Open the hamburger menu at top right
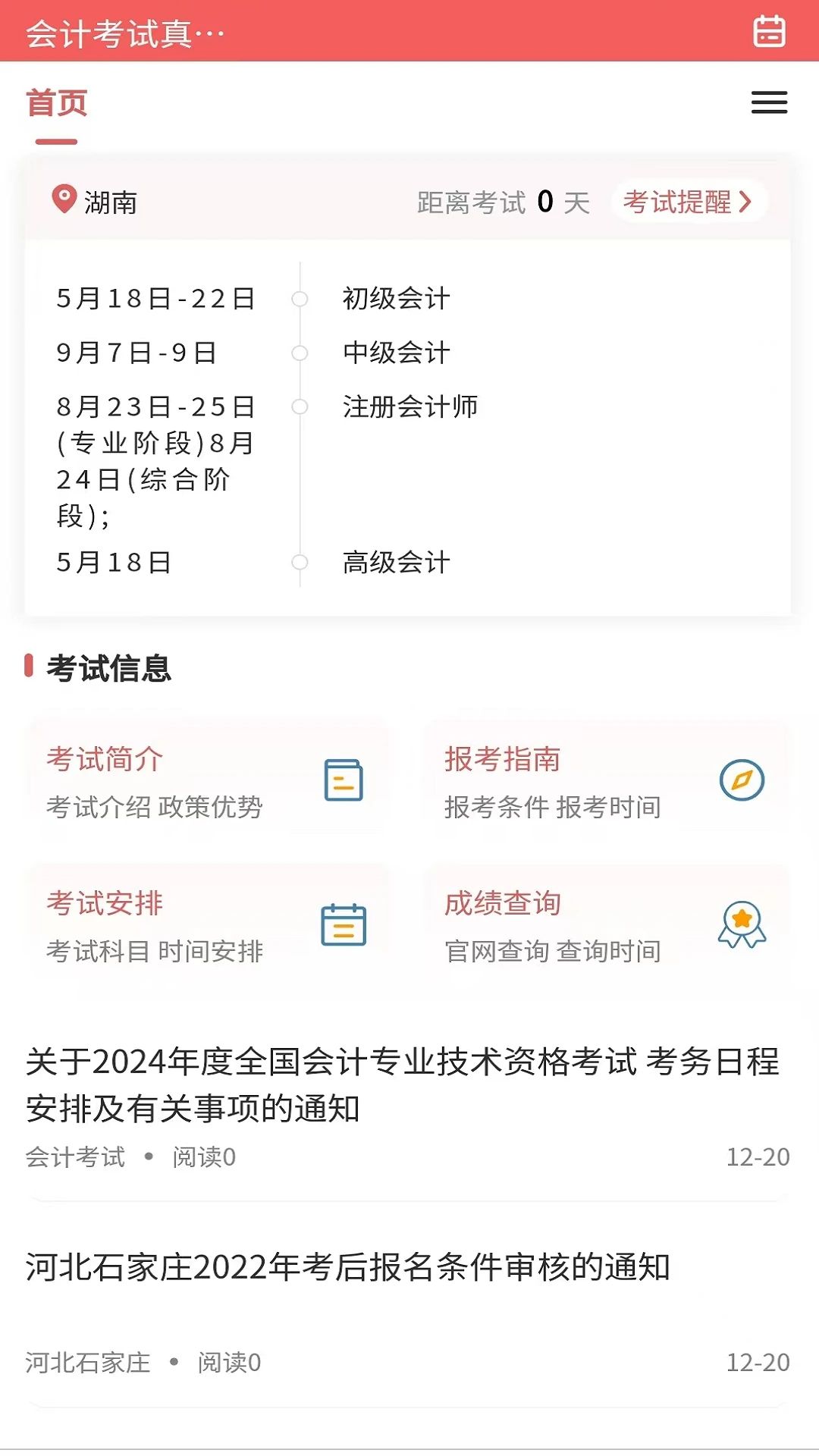This screenshot has width=819, height=1456. (769, 102)
